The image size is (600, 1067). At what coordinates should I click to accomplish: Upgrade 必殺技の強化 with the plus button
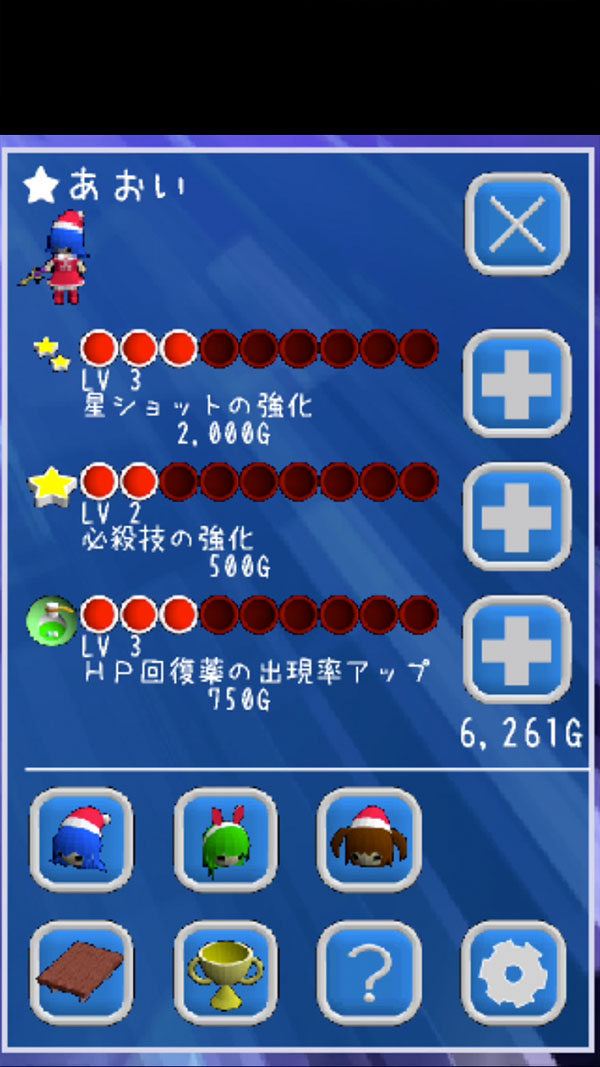pyautogui.click(x=517, y=516)
